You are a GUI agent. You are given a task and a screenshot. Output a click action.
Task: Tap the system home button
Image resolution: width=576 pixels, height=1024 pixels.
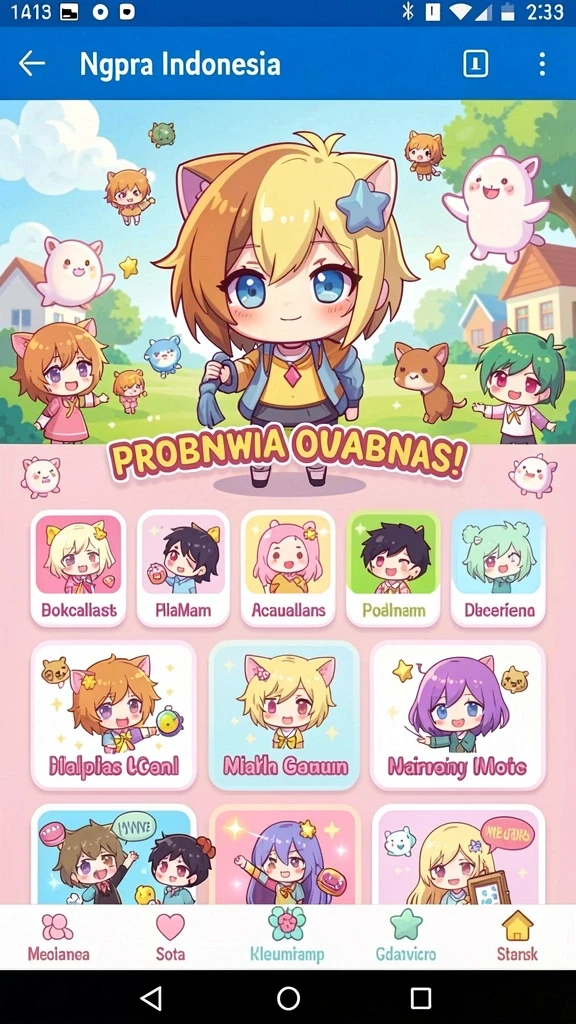288,998
